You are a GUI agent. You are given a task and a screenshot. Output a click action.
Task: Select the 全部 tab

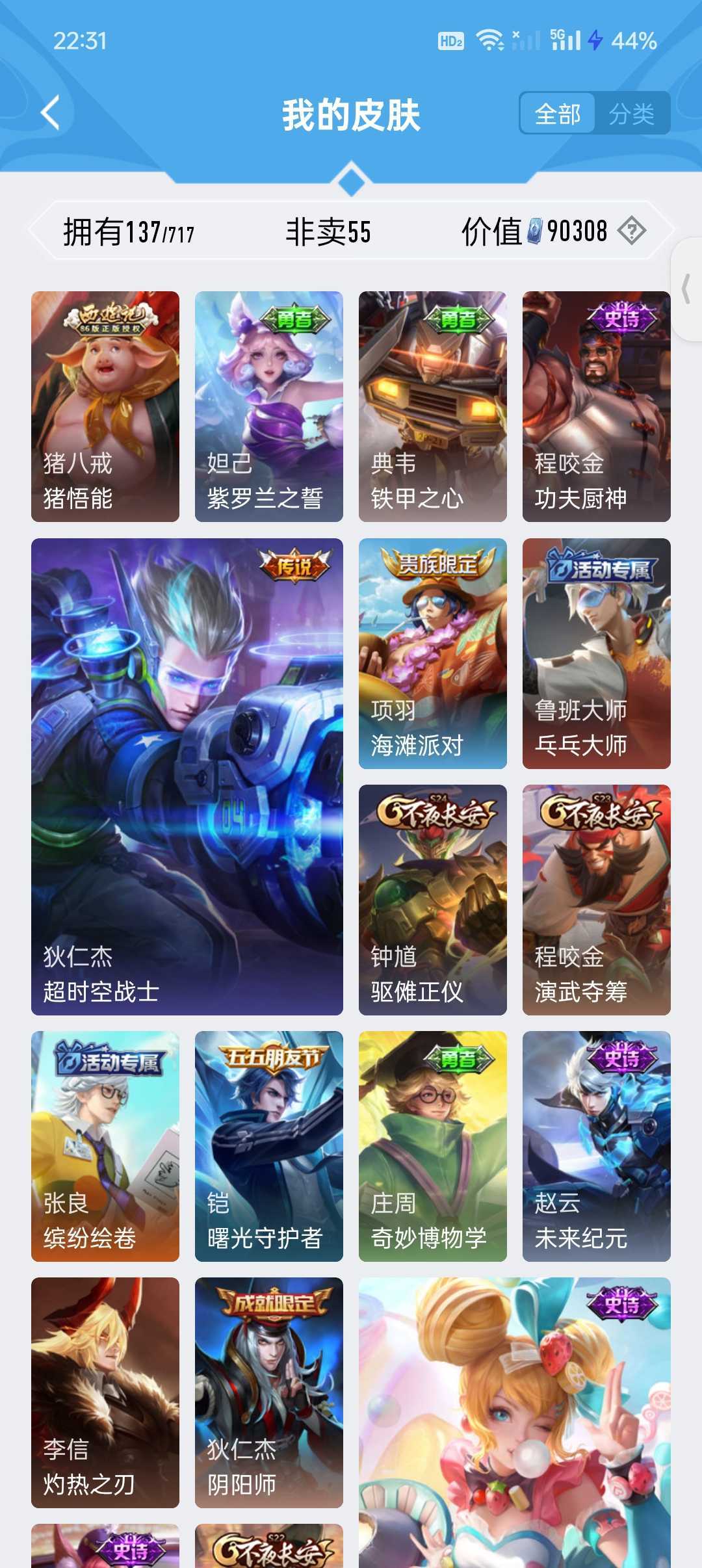(x=558, y=114)
